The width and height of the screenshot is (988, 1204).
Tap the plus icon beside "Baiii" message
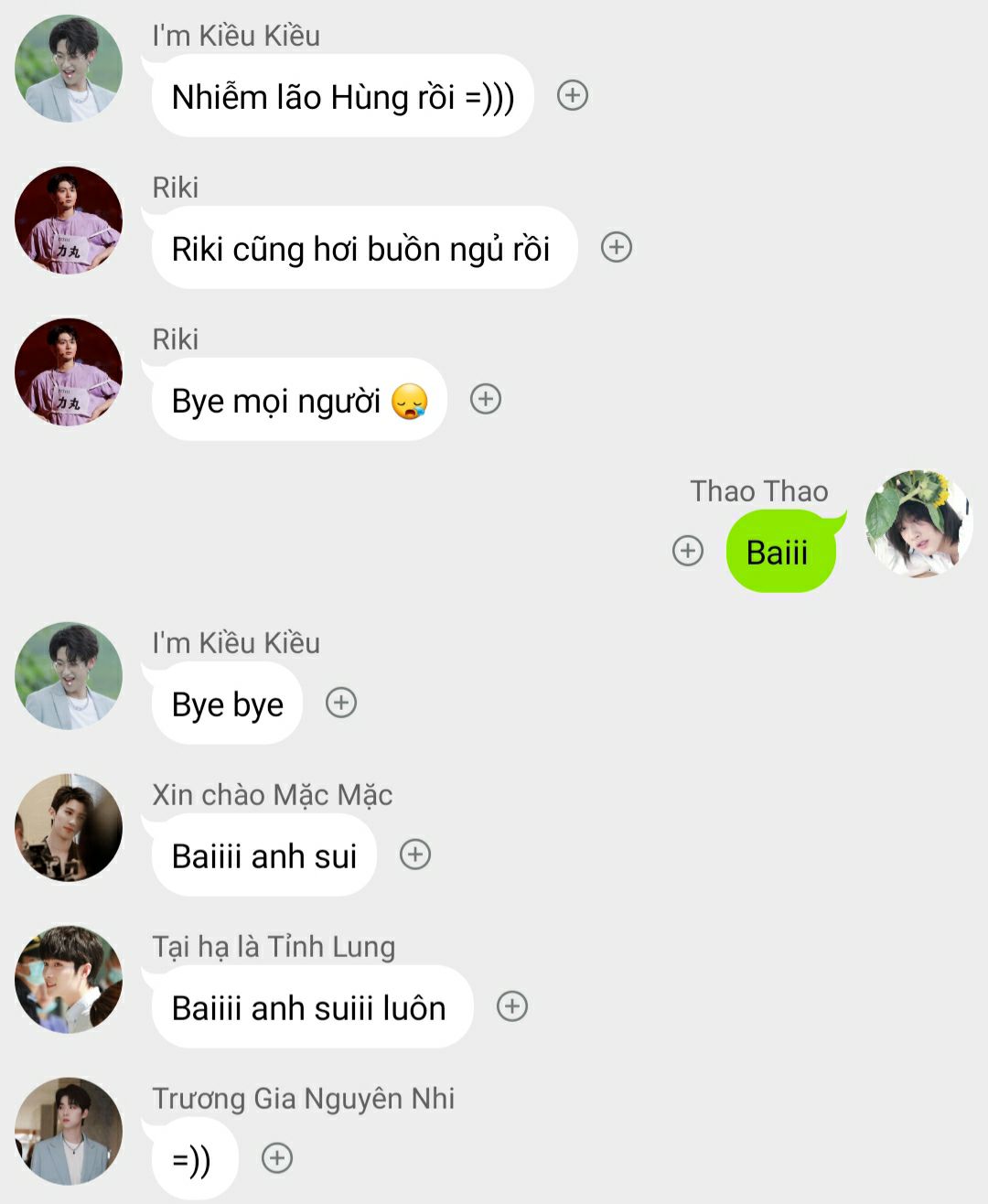point(688,551)
